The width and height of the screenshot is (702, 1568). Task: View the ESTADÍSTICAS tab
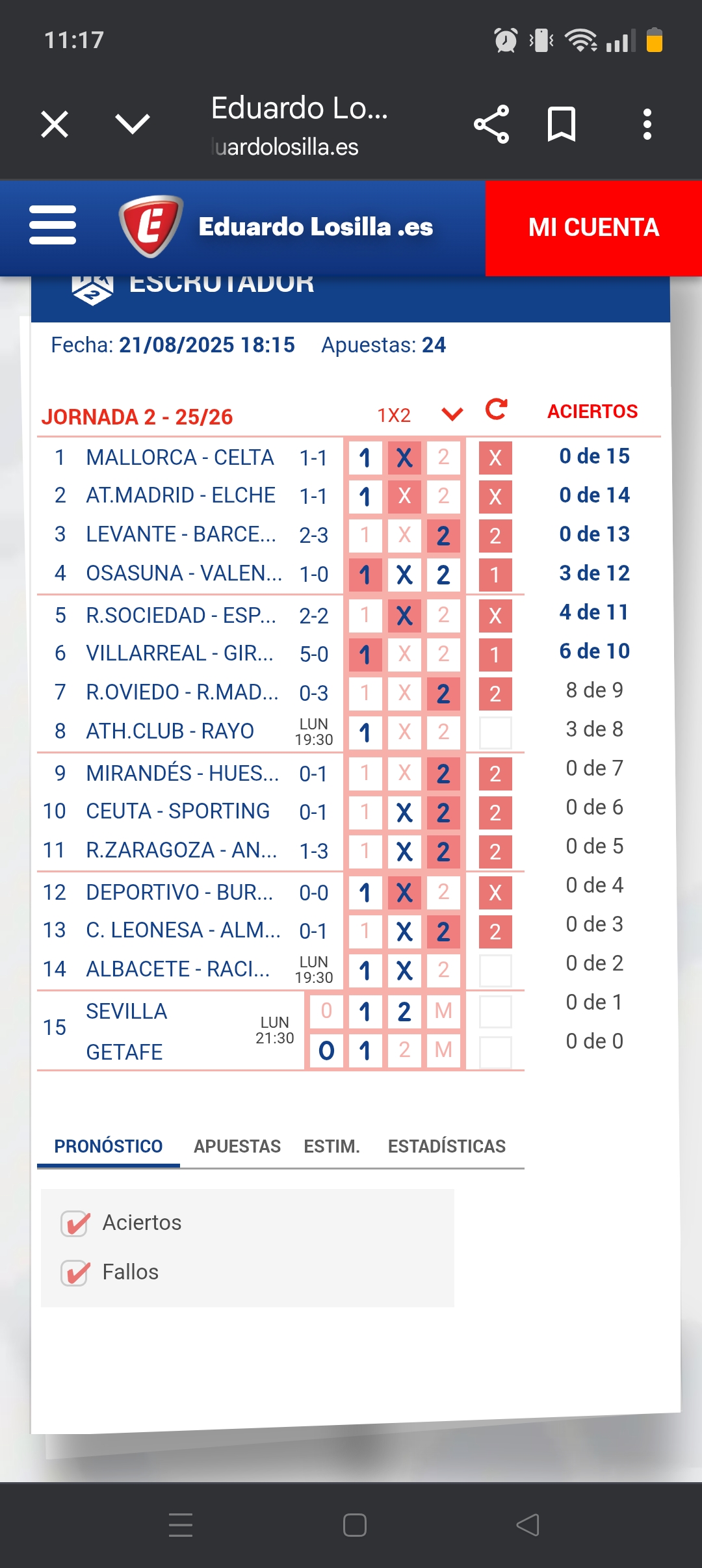[x=447, y=1146]
